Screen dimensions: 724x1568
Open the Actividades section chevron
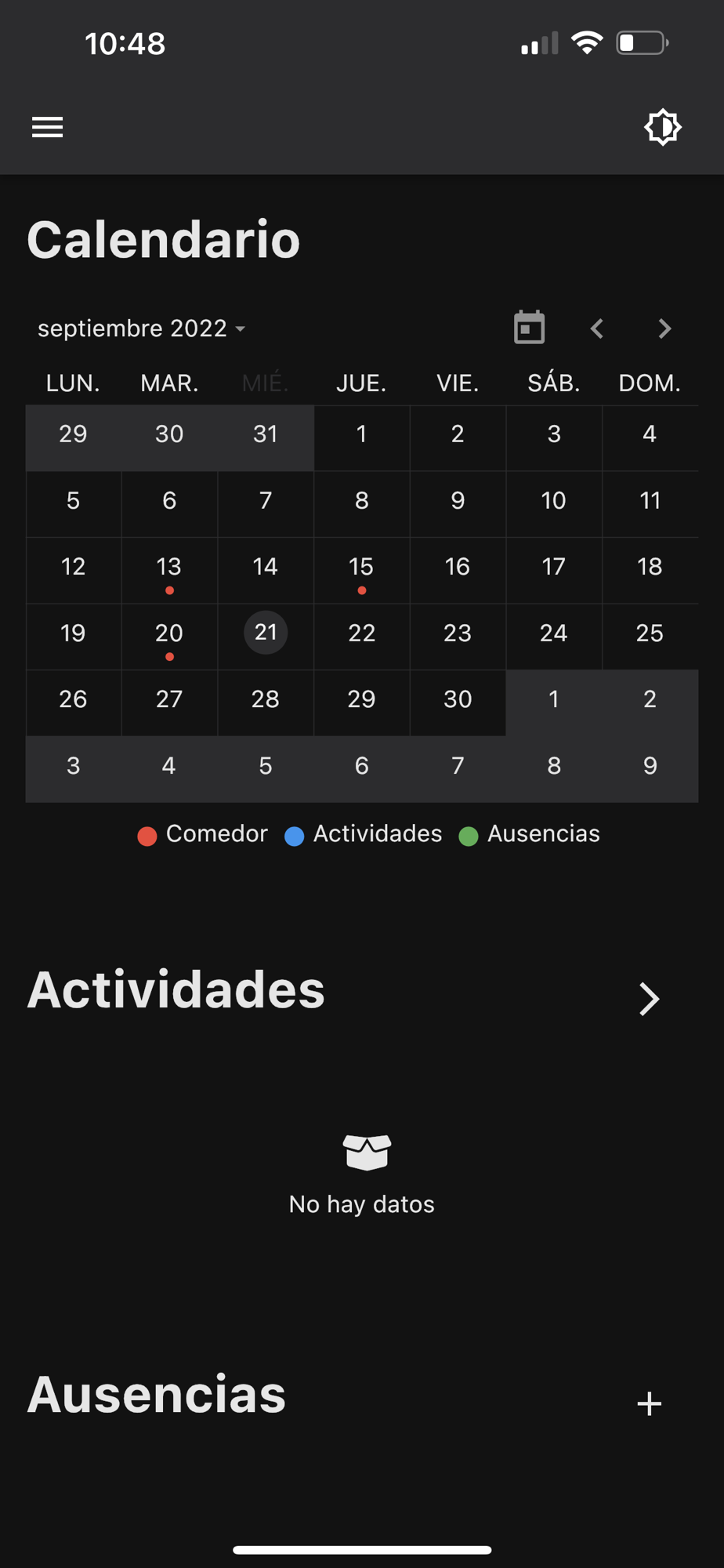649,998
